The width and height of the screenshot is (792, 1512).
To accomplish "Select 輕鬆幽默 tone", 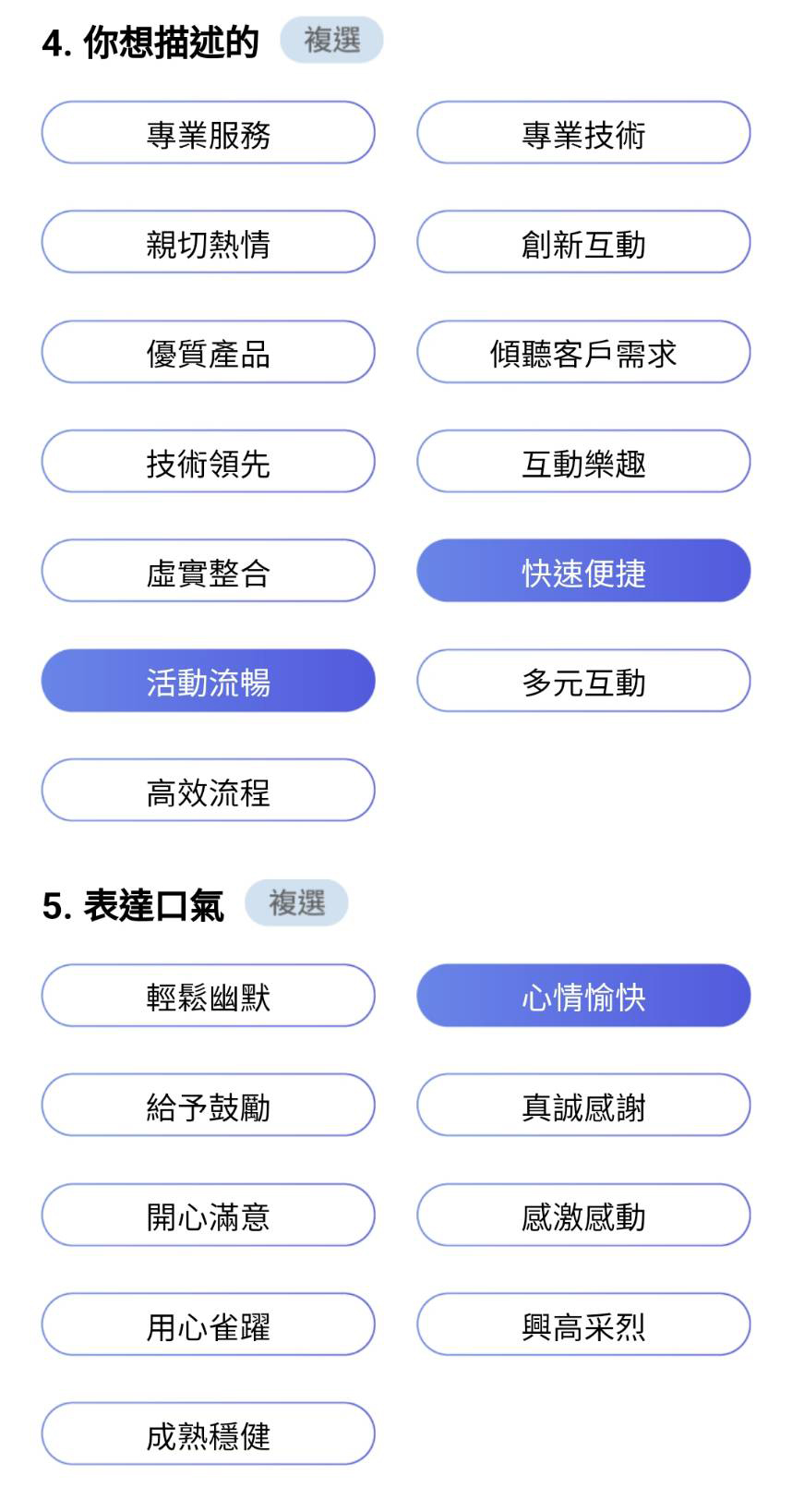I will [208, 996].
